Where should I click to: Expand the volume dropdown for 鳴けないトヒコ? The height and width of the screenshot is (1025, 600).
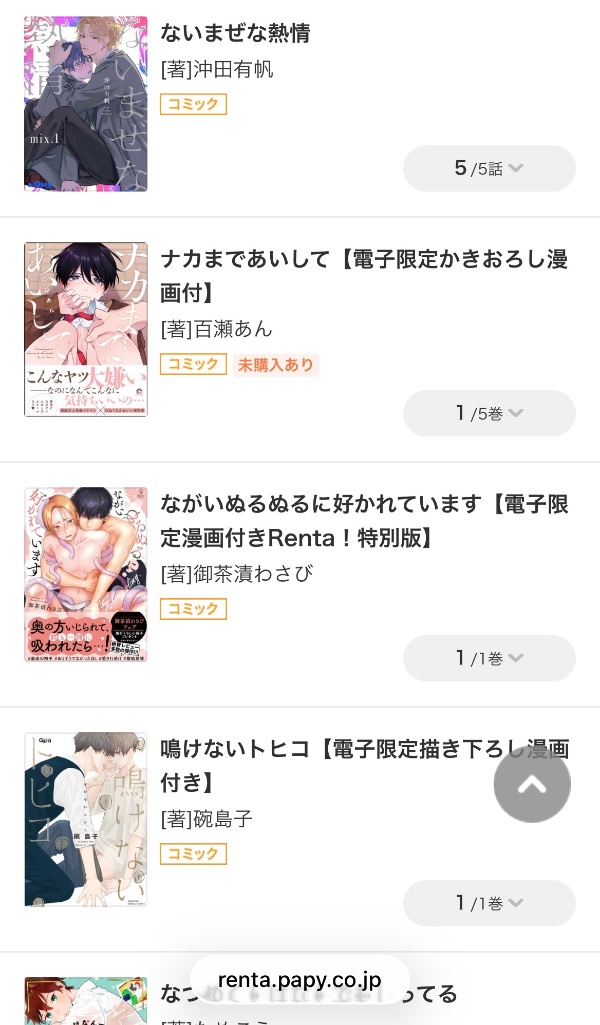coord(489,903)
